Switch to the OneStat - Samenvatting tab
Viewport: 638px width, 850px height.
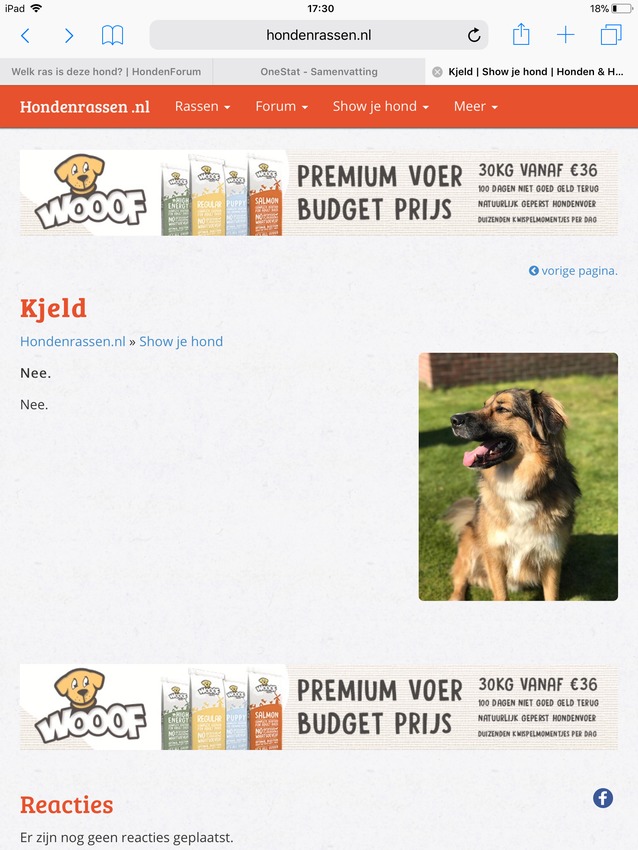[318, 72]
